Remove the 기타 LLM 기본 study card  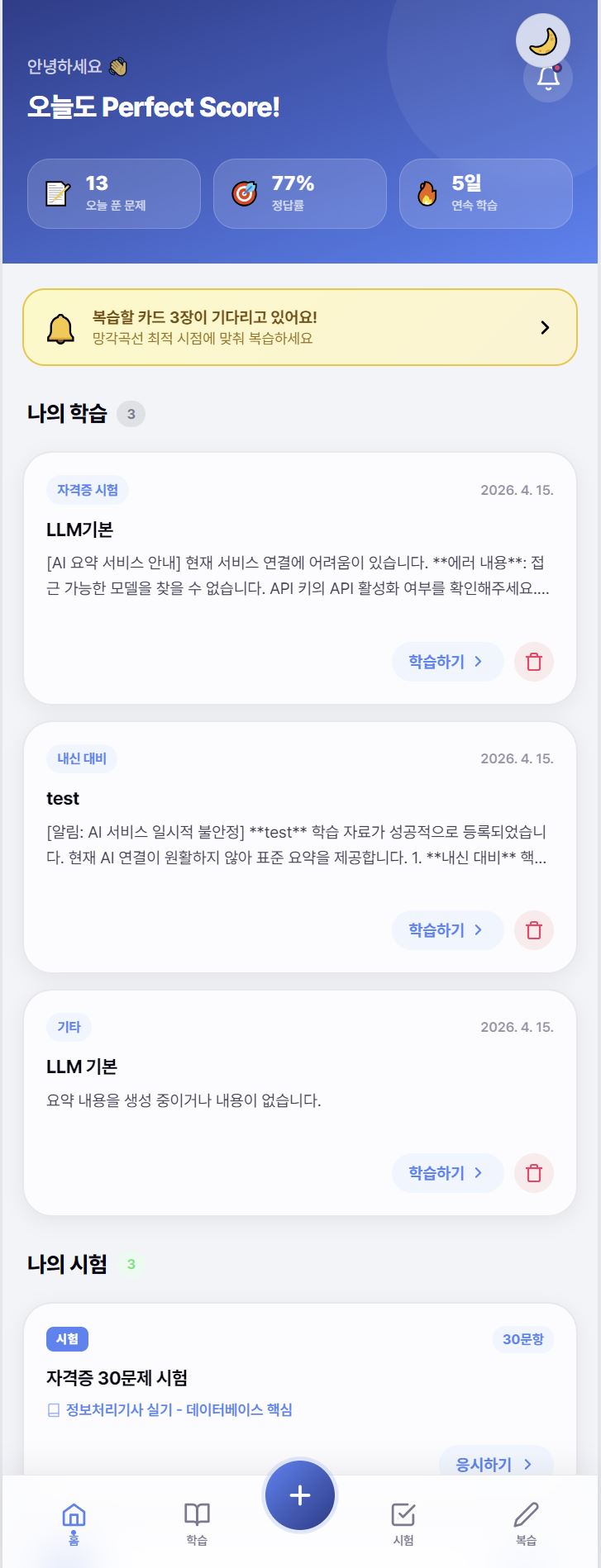pos(534,1173)
